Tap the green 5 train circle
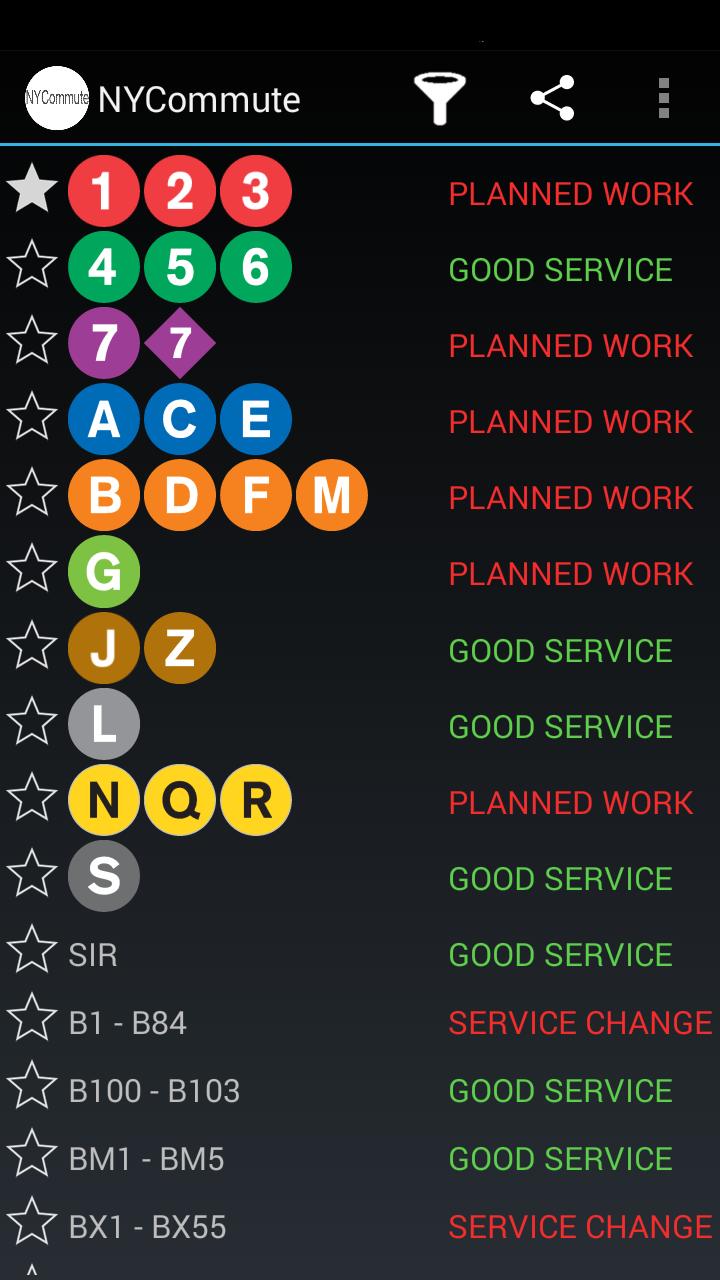The image size is (720, 1280). tap(180, 267)
